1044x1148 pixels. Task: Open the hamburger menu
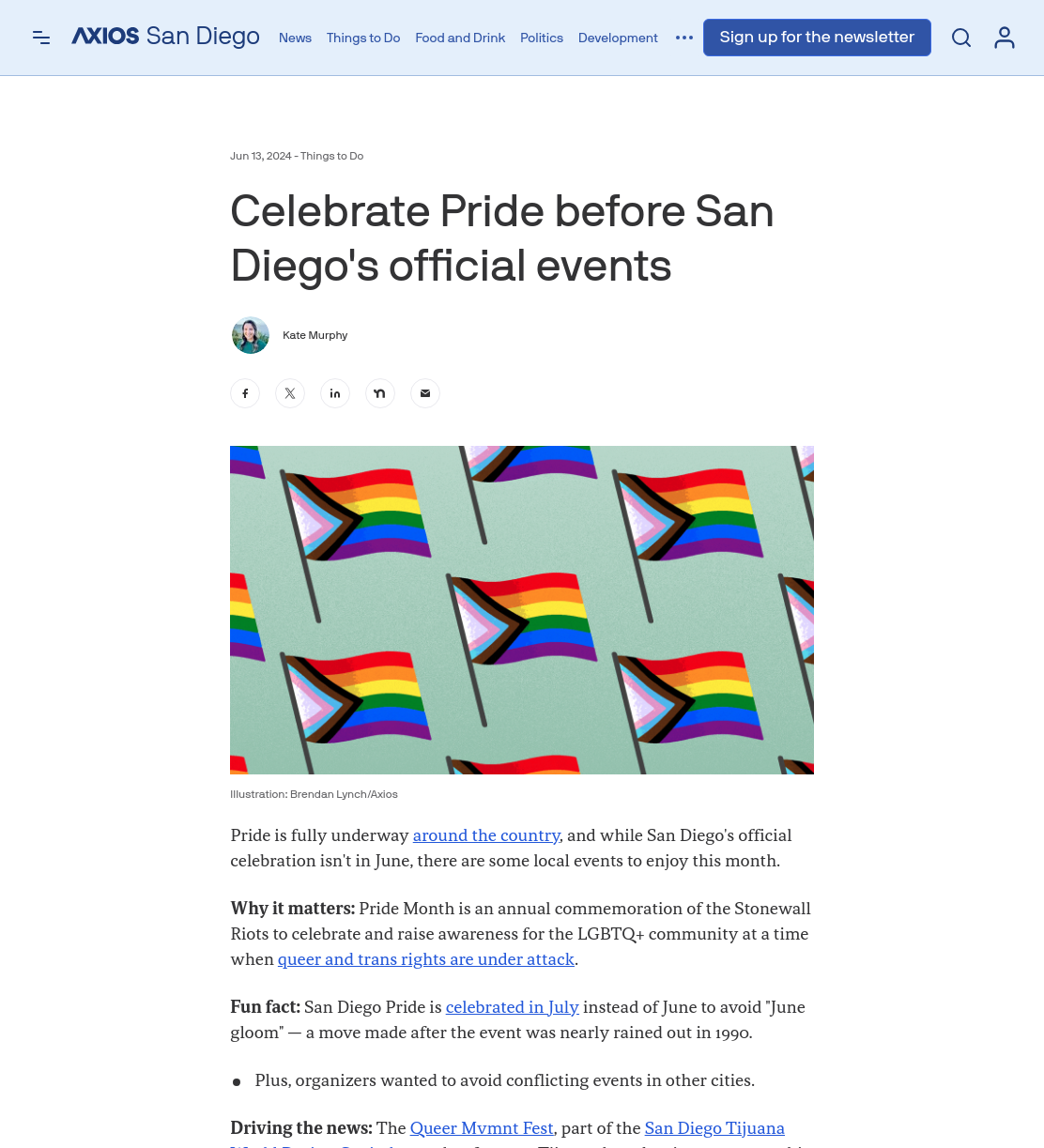tap(41, 38)
